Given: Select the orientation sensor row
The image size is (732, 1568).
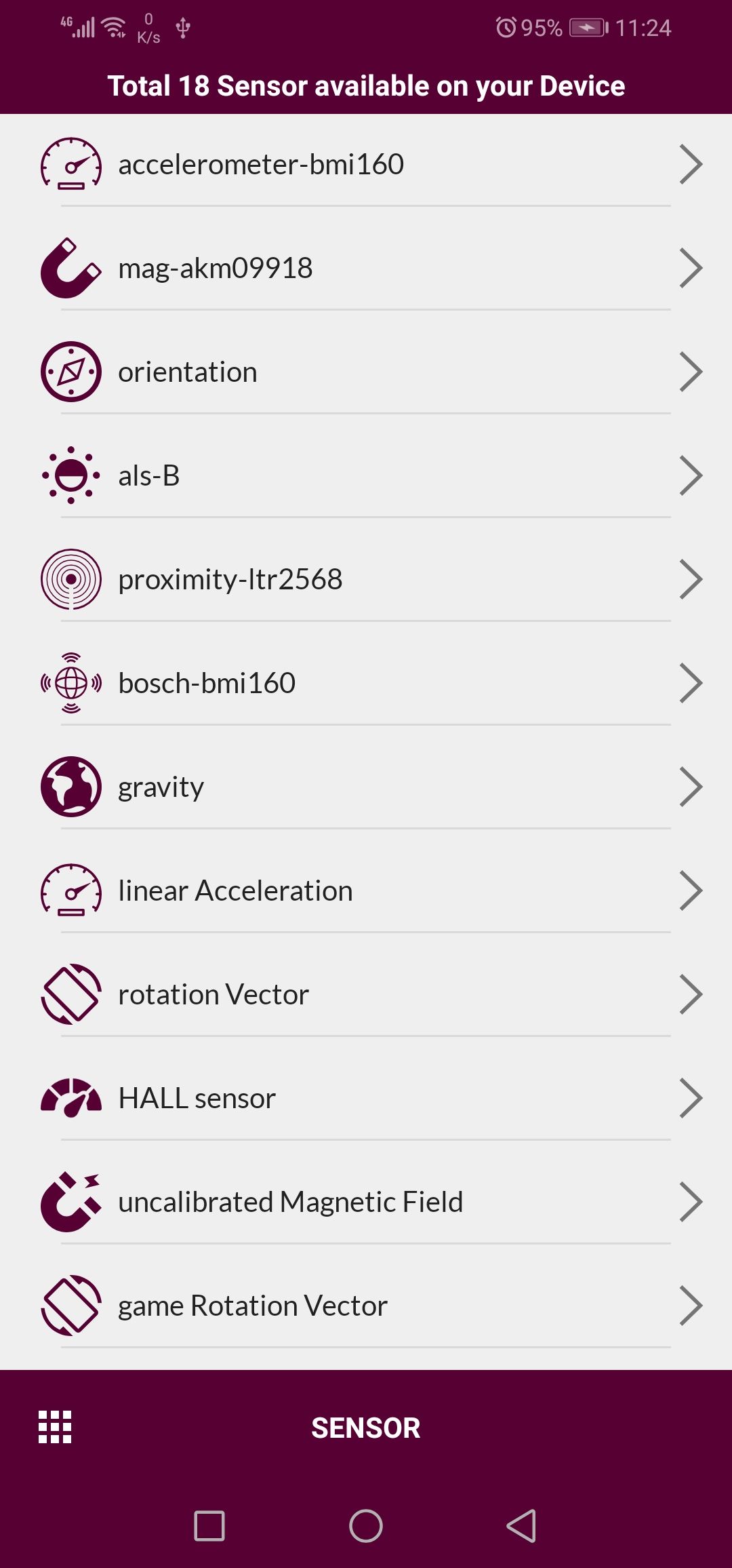Looking at the screenshot, I should (x=366, y=372).
